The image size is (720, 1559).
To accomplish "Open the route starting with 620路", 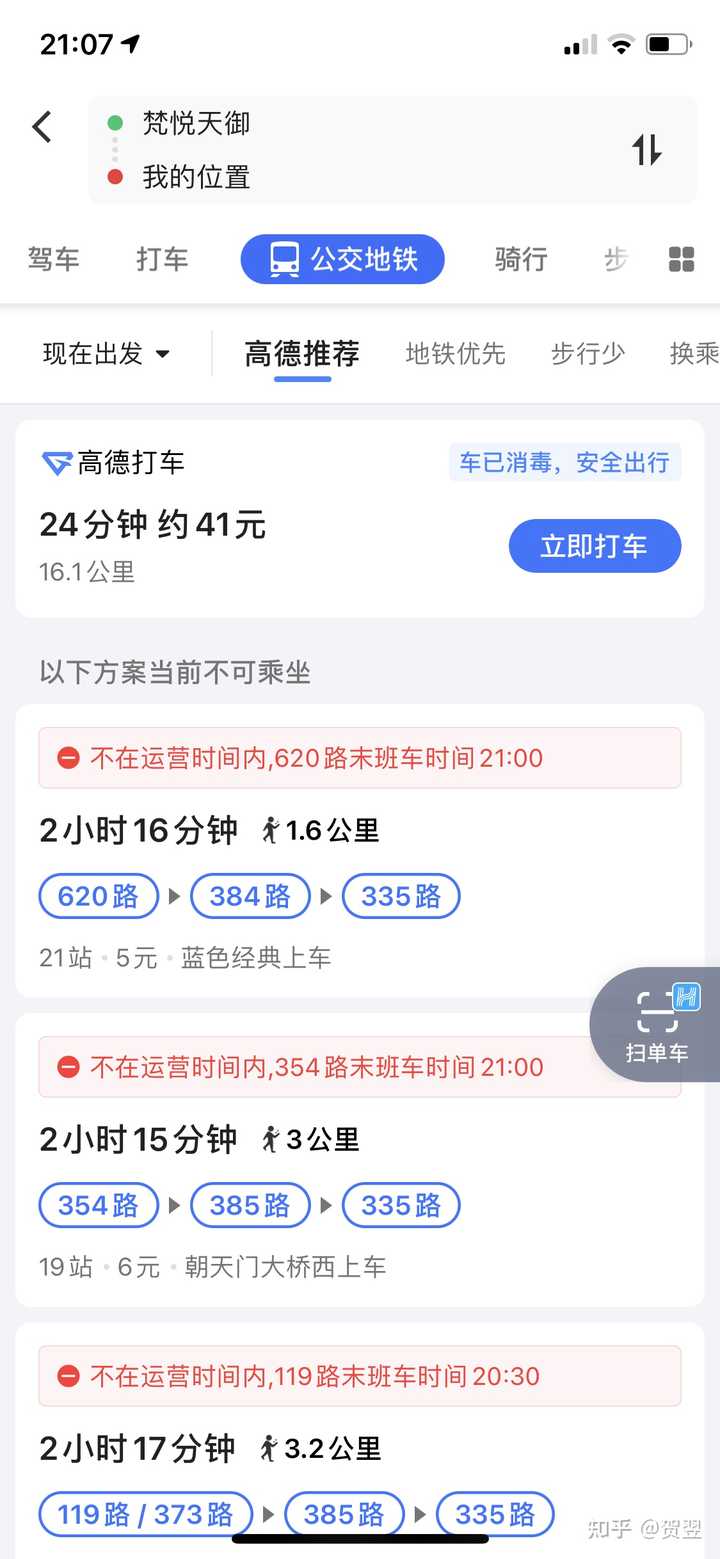I will pos(360,851).
